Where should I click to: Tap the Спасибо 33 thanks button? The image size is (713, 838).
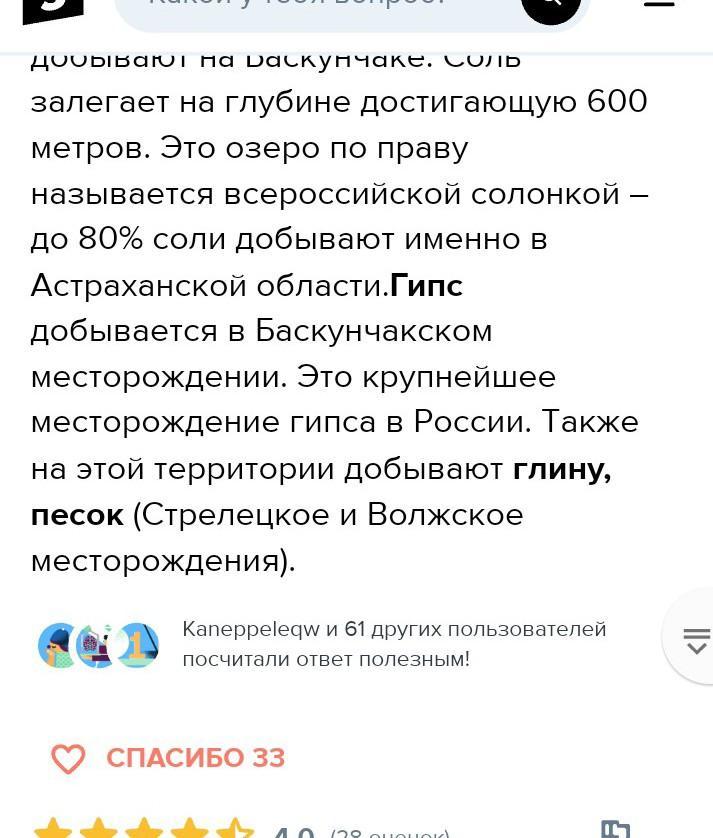pyautogui.click(x=168, y=758)
